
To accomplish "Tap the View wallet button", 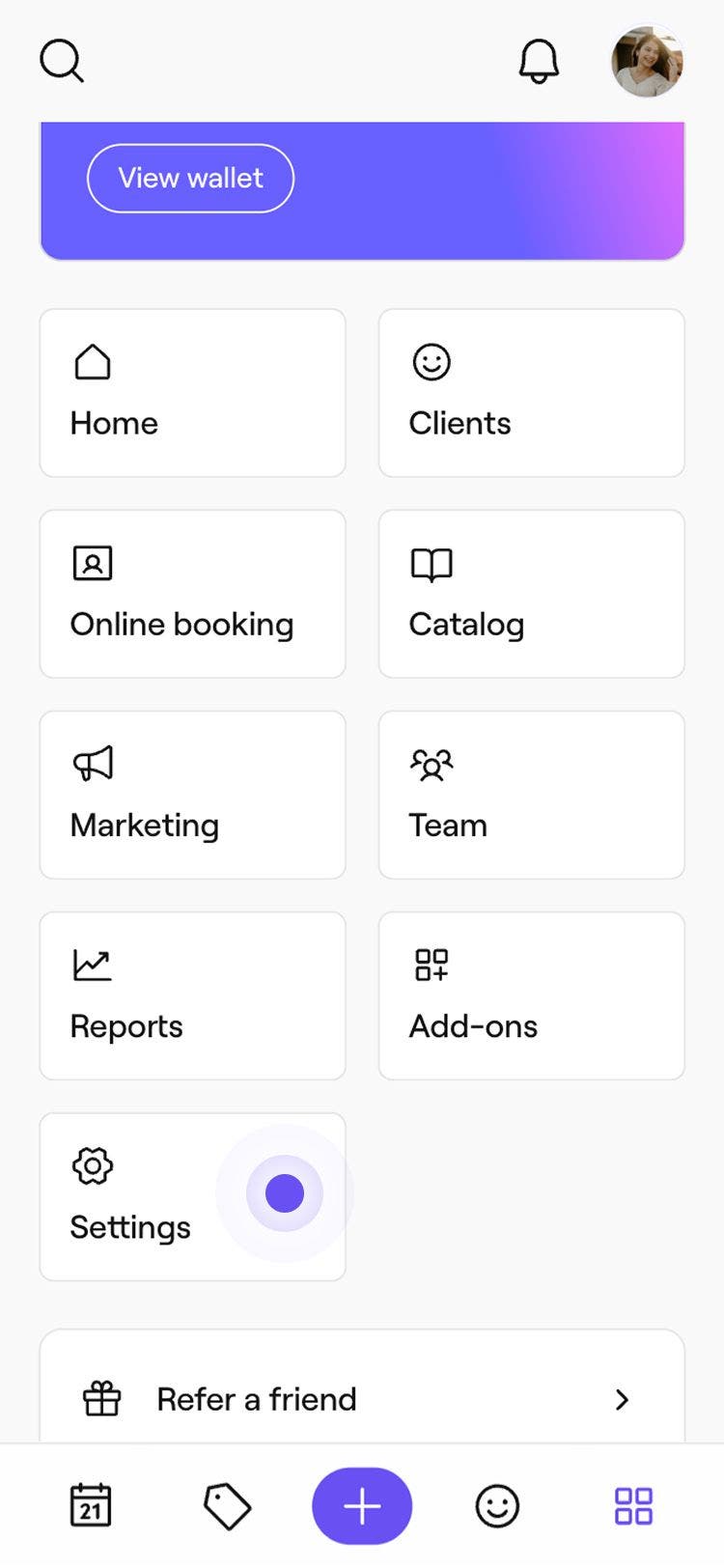I will tap(190, 178).
